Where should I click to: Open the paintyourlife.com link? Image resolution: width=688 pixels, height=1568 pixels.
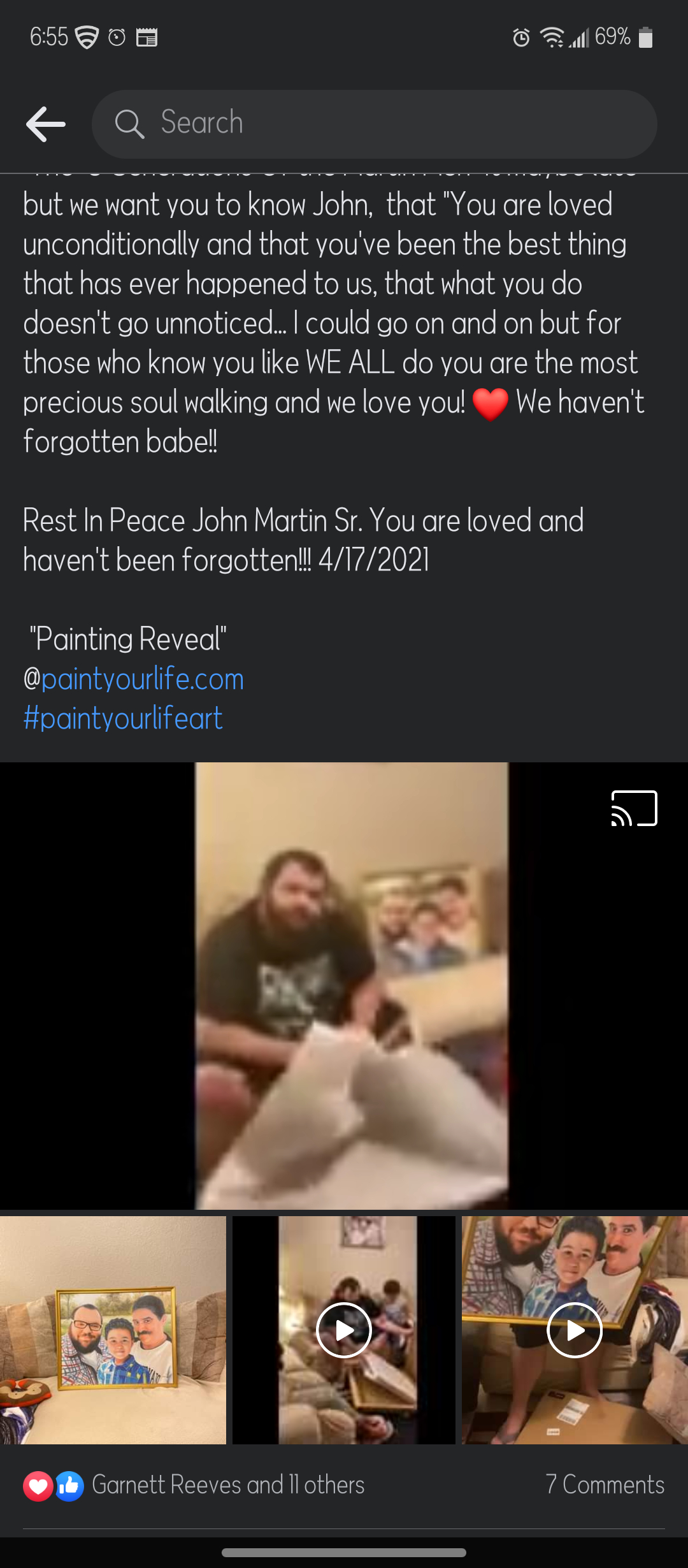pos(143,679)
